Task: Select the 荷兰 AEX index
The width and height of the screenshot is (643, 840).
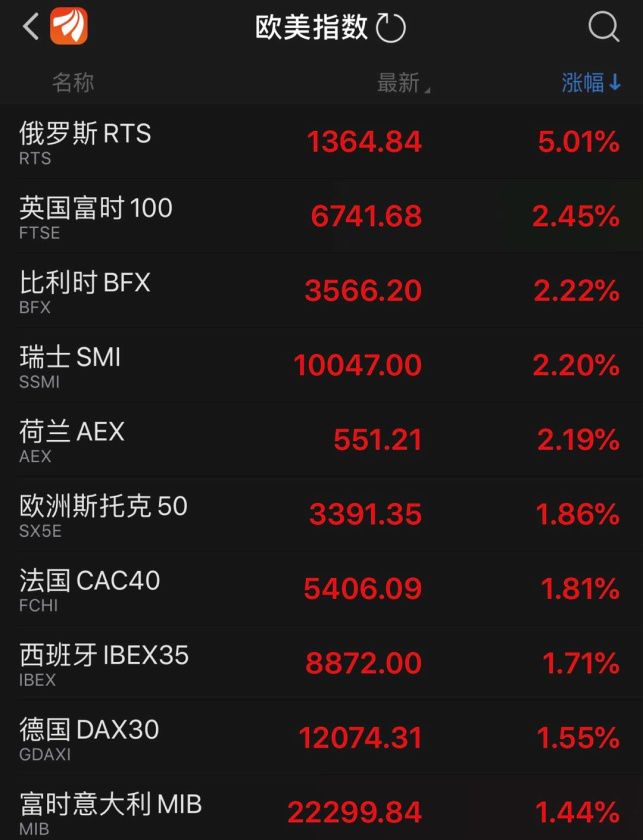Action: (320, 440)
